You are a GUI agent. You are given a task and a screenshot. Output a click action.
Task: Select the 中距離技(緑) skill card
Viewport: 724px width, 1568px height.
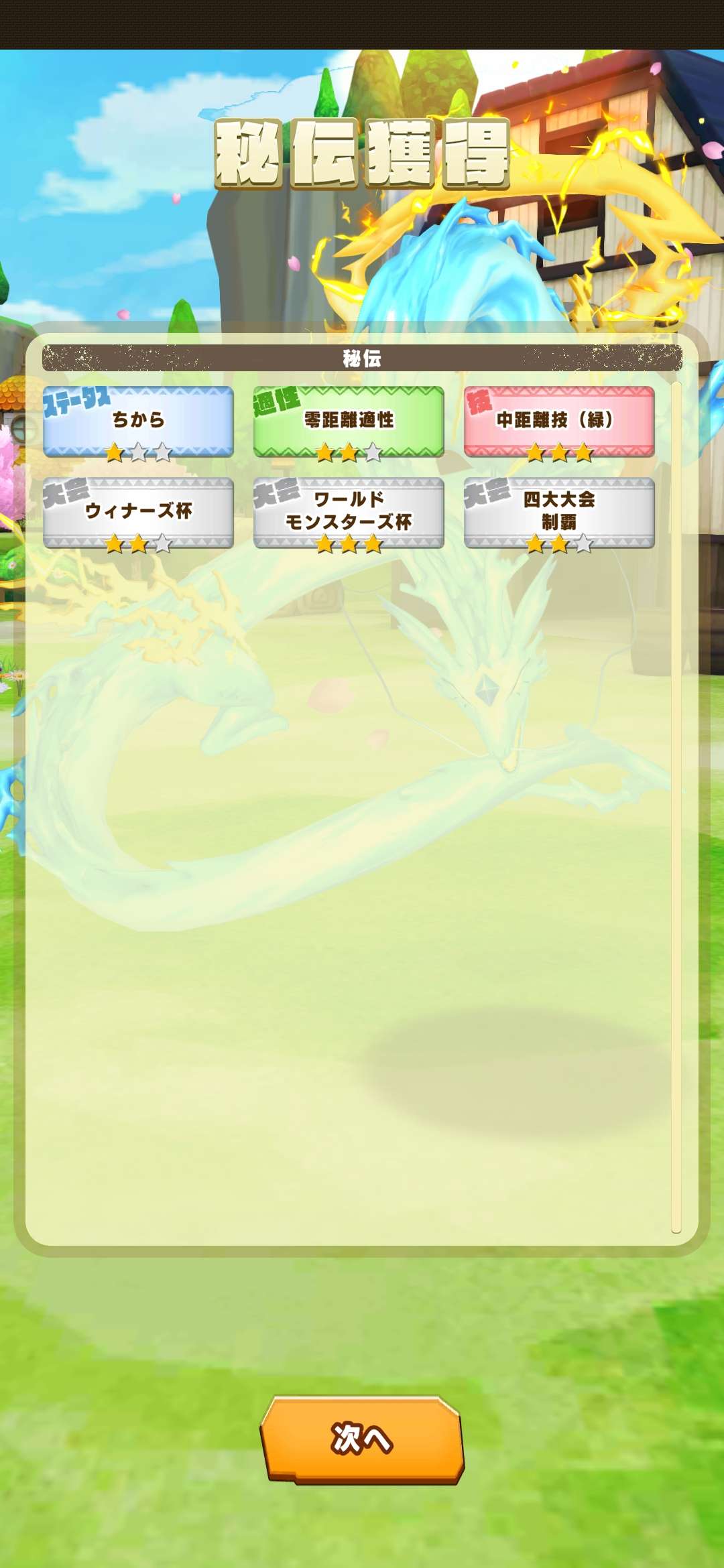pyautogui.click(x=559, y=421)
